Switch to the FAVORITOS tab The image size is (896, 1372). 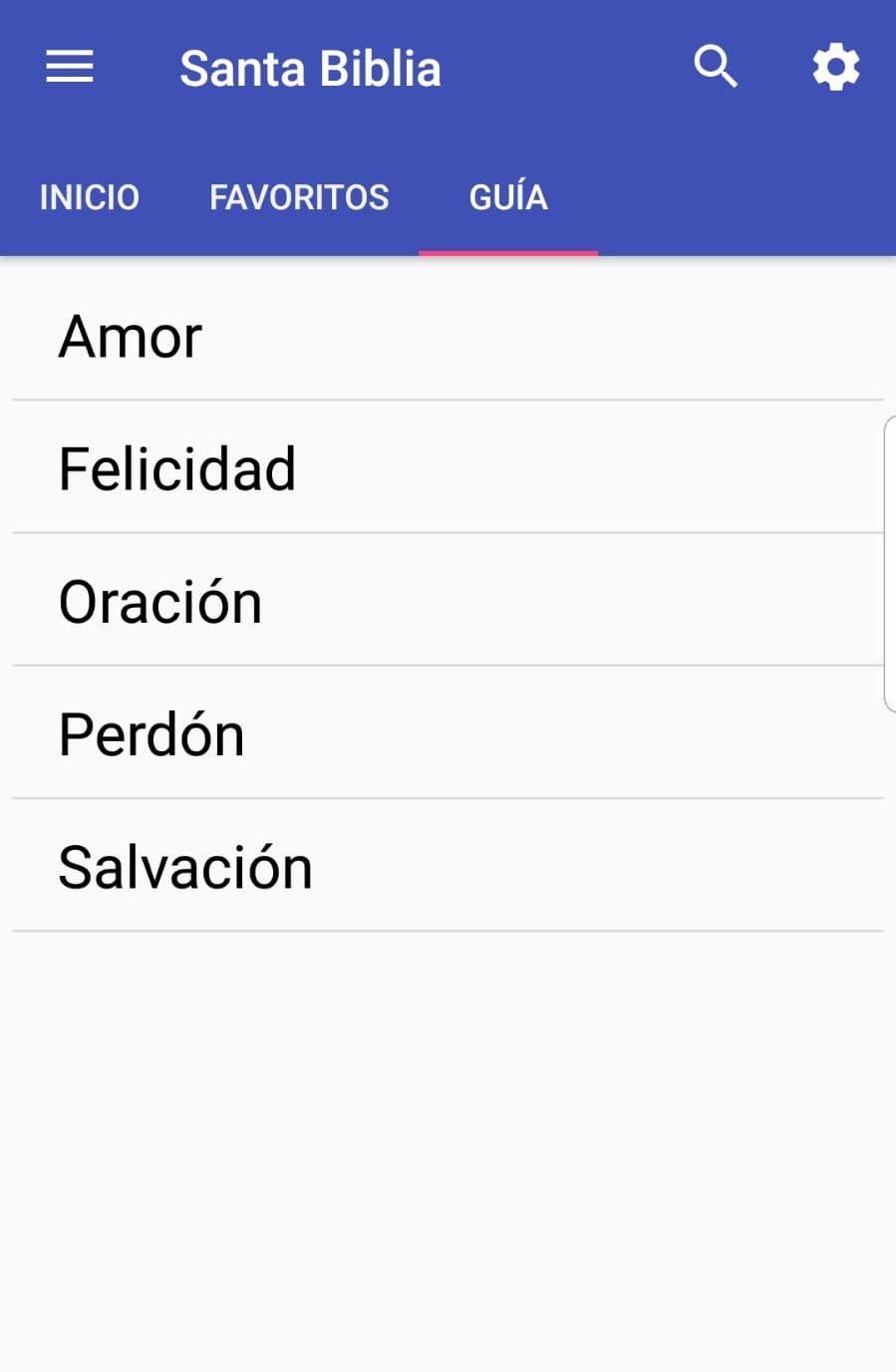pos(299,197)
